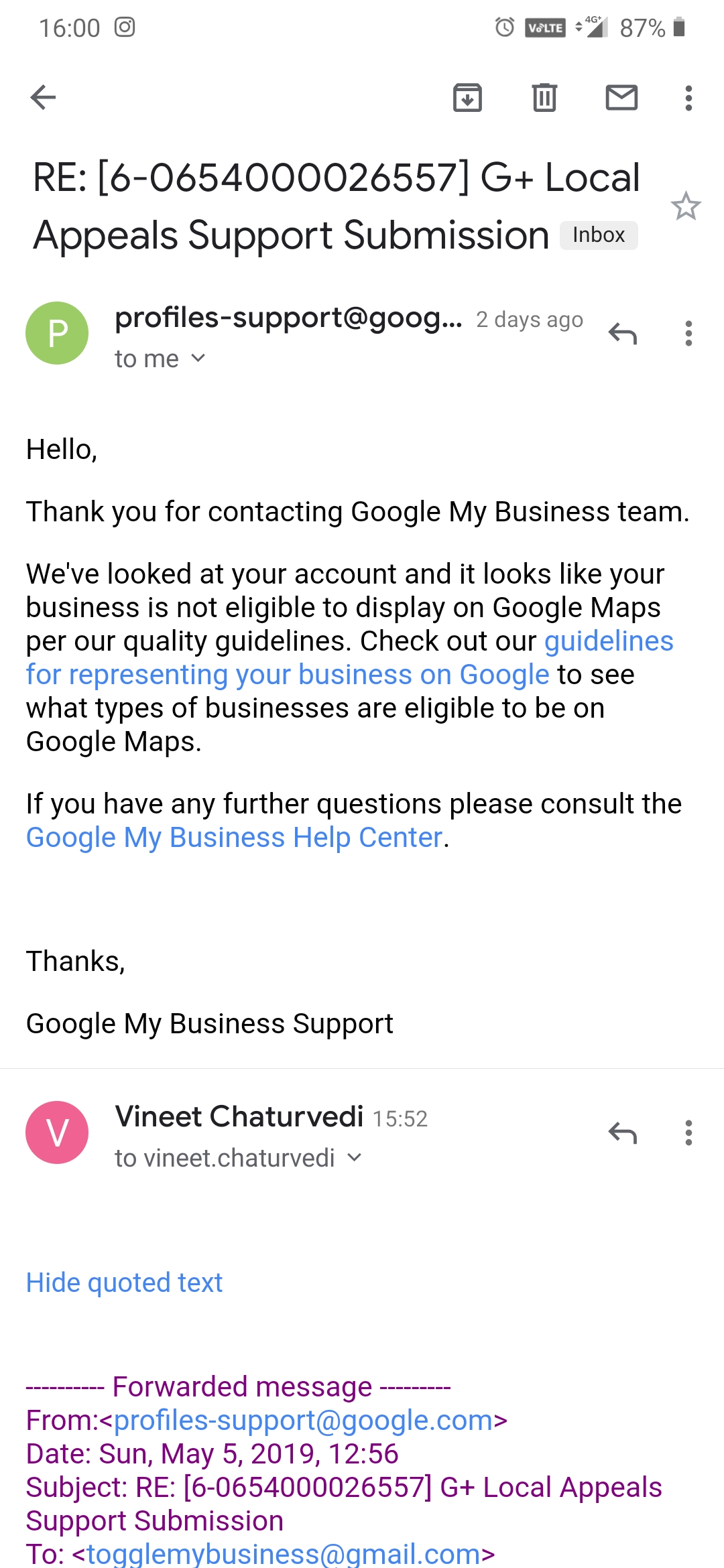The height and width of the screenshot is (1568, 724).
Task: Open more options for Vineet Chaturvedi's message
Action: (x=688, y=1132)
